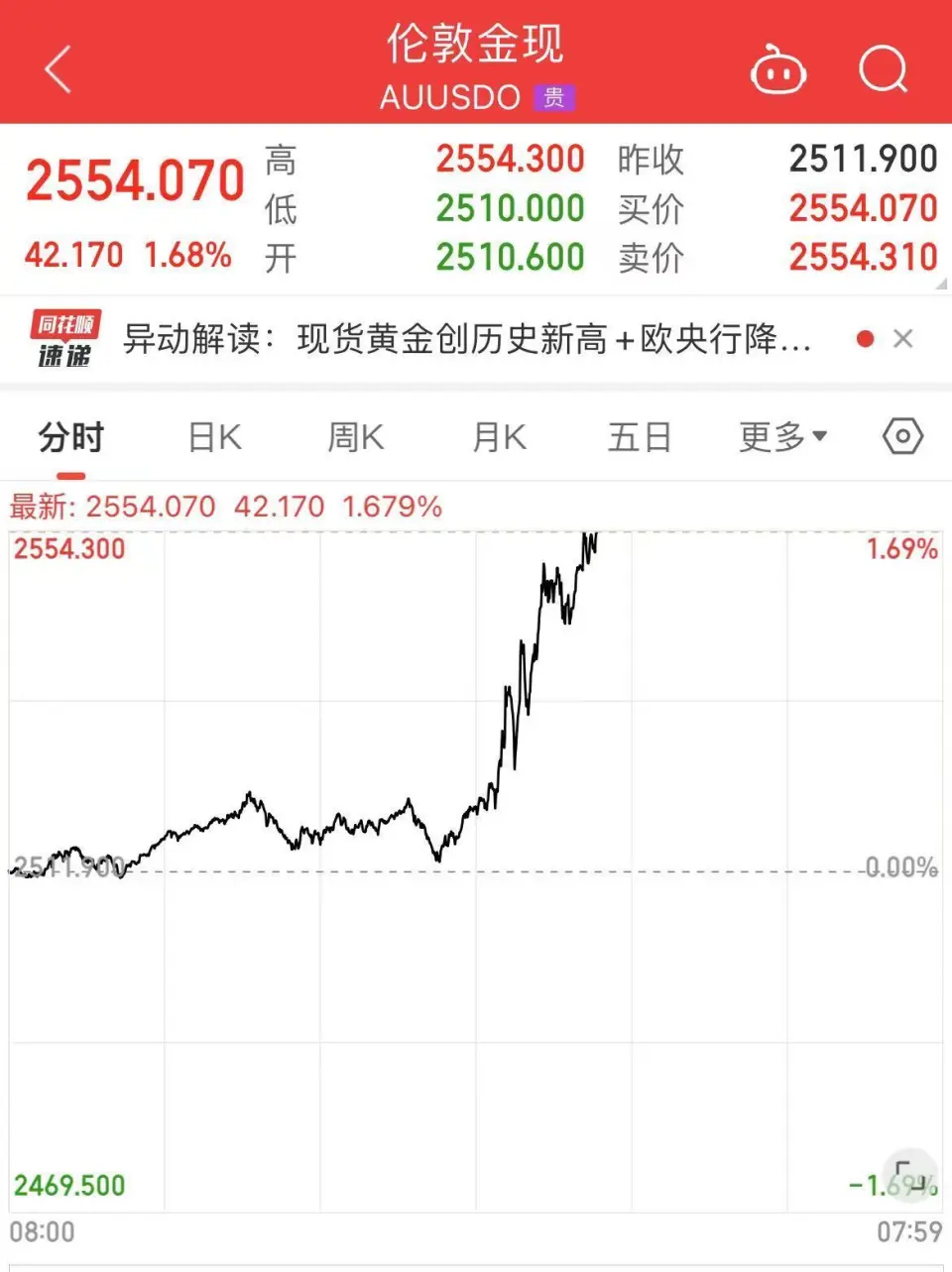This screenshot has width=952, height=1272.
Task: Go back using the top-left arrow
Action: tap(59, 69)
